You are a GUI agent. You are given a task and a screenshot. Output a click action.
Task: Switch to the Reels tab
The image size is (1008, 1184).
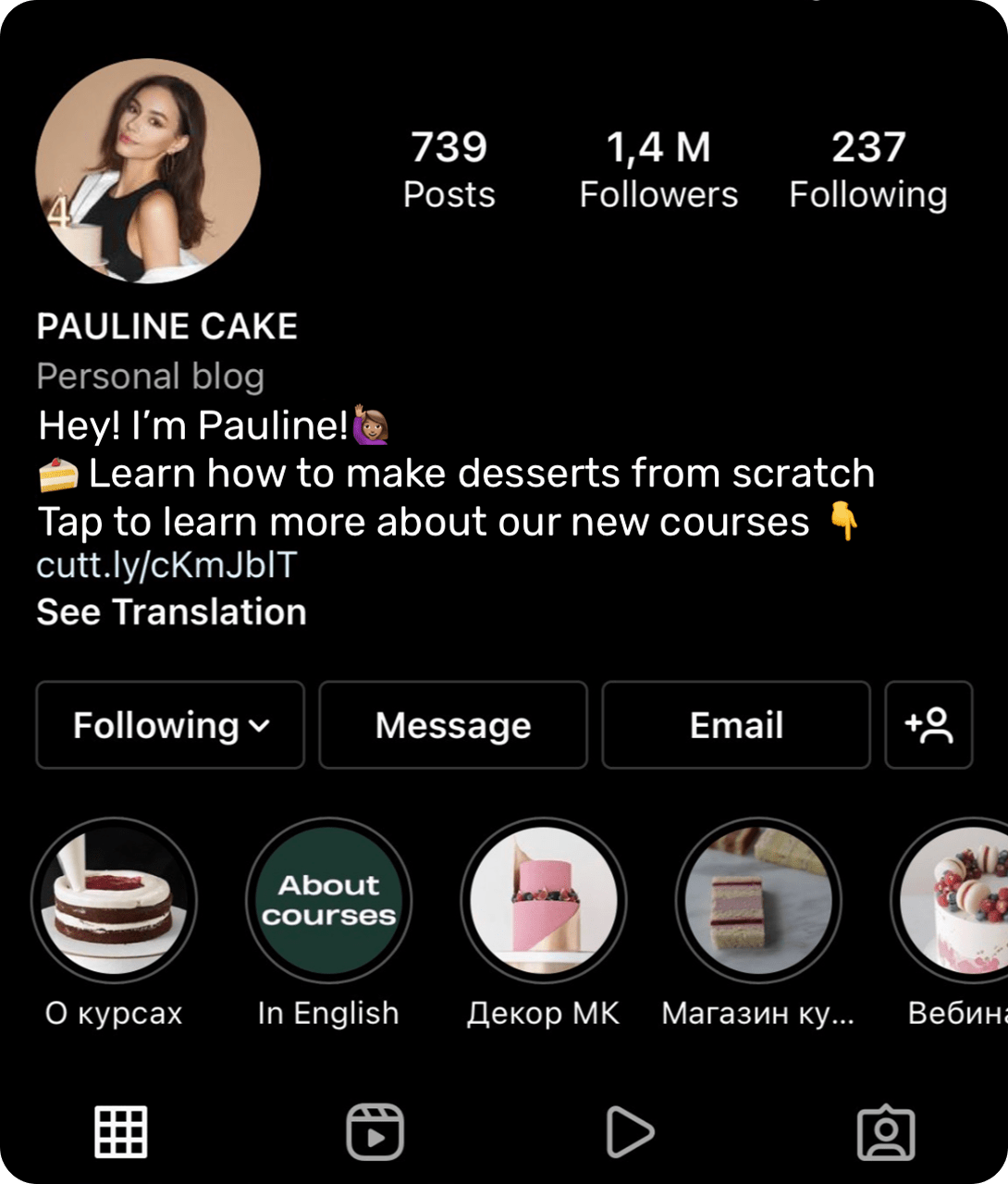point(375,1131)
